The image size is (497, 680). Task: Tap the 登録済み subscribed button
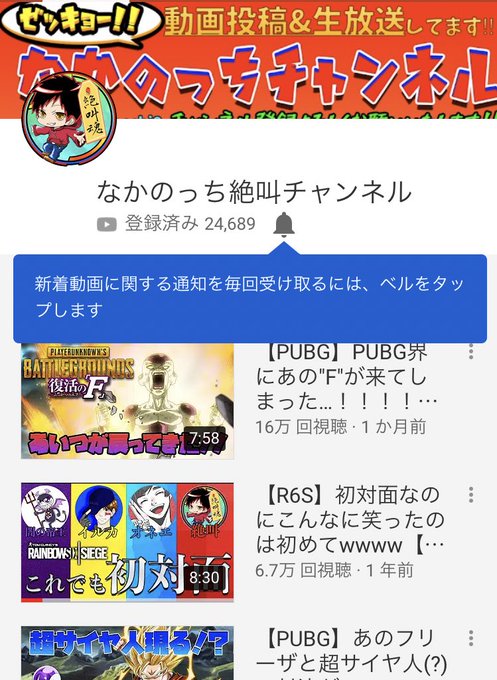tap(176, 224)
